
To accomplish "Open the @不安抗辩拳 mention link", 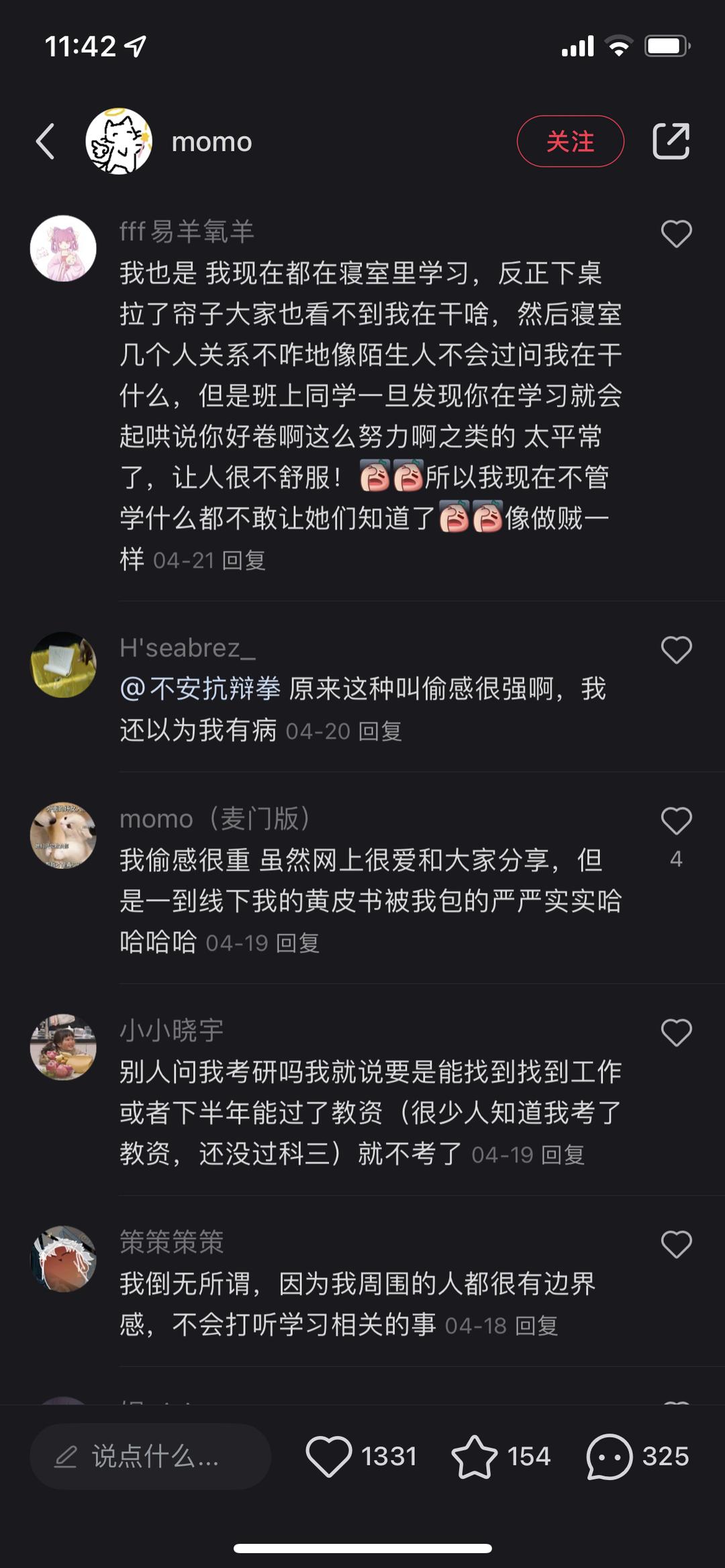I will [201, 689].
